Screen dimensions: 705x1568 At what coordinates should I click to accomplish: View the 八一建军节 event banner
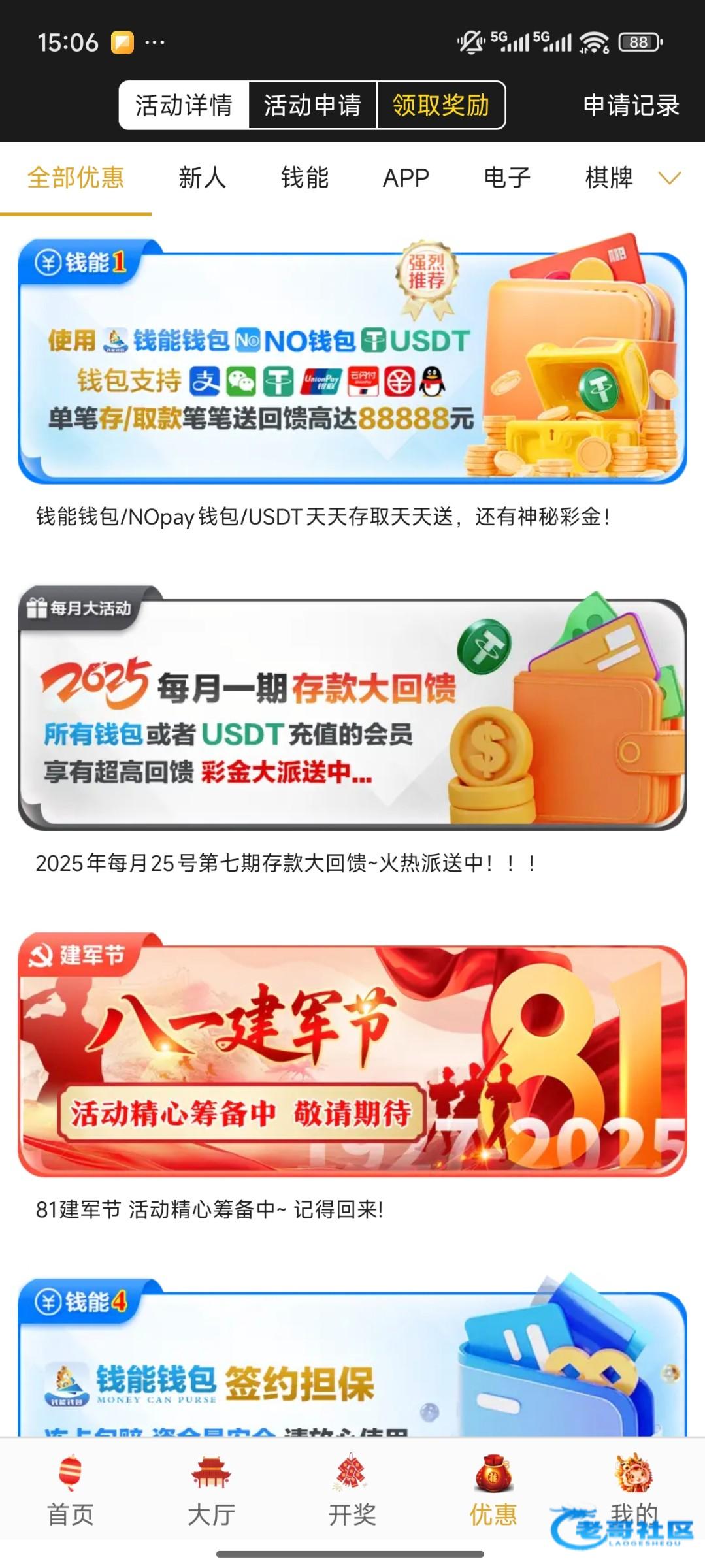click(x=352, y=1055)
